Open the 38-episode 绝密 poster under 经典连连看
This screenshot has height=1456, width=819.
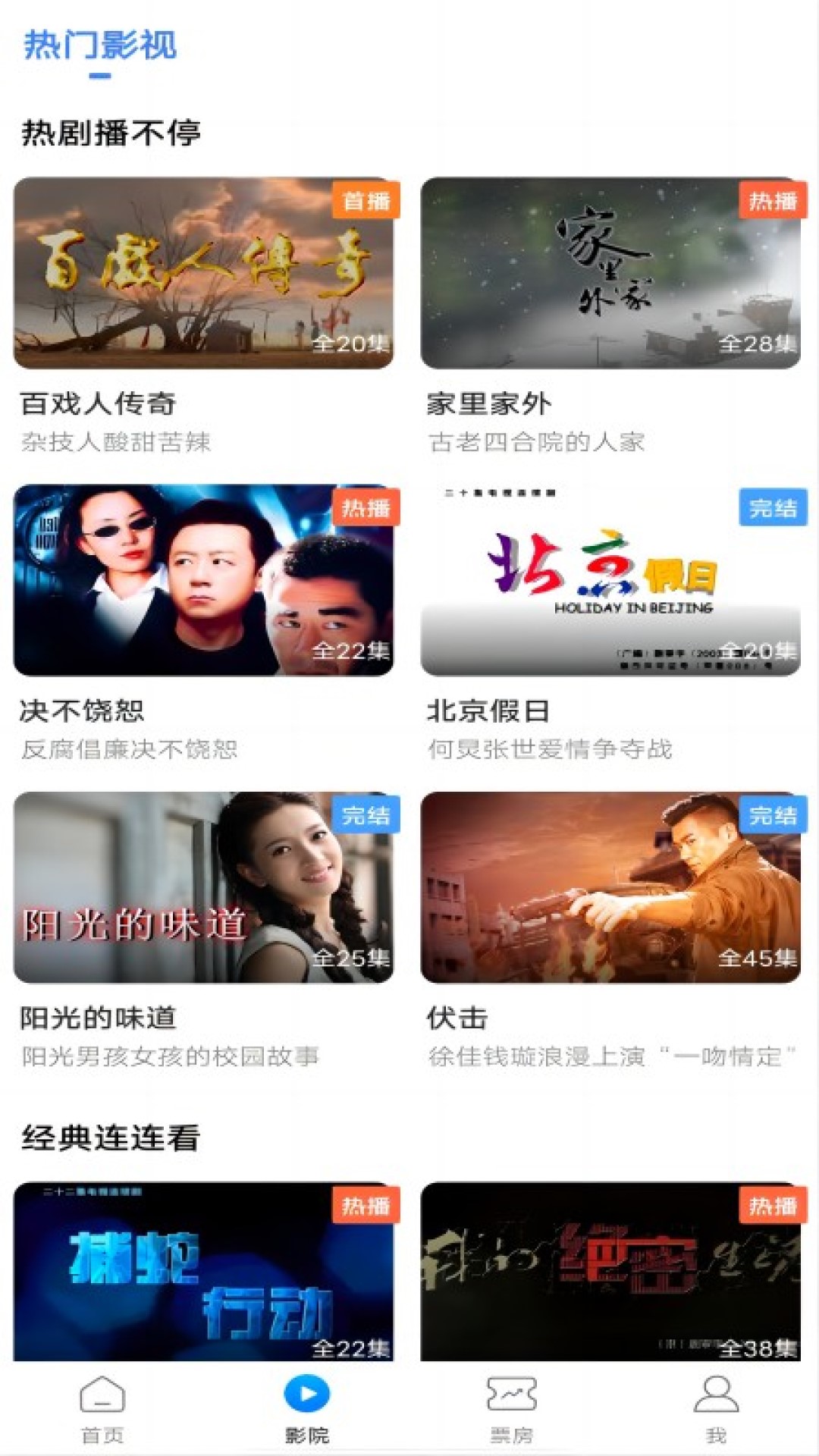[x=610, y=1272]
